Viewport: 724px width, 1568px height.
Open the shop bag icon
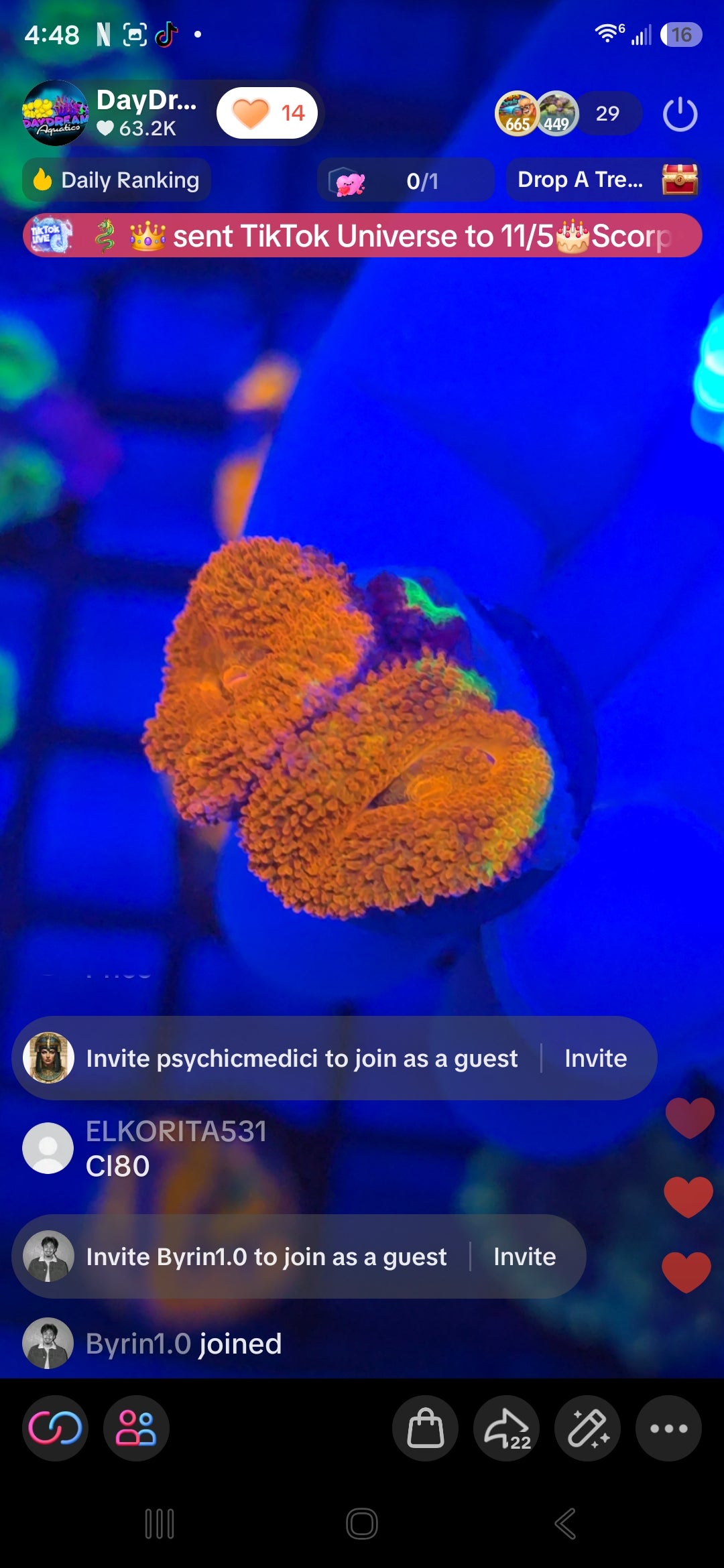[426, 1428]
